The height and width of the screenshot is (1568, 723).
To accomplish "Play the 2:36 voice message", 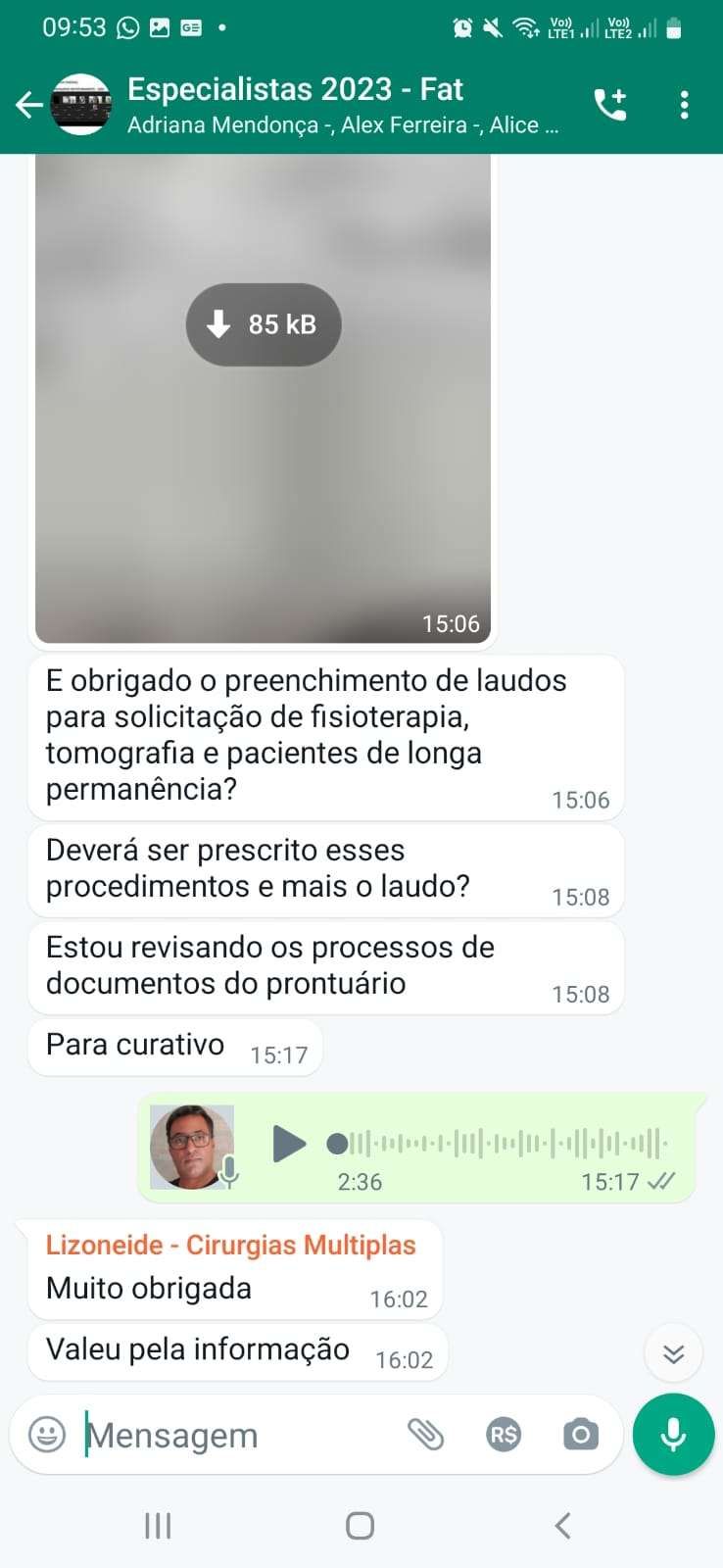I will click(x=288, y=1144).
